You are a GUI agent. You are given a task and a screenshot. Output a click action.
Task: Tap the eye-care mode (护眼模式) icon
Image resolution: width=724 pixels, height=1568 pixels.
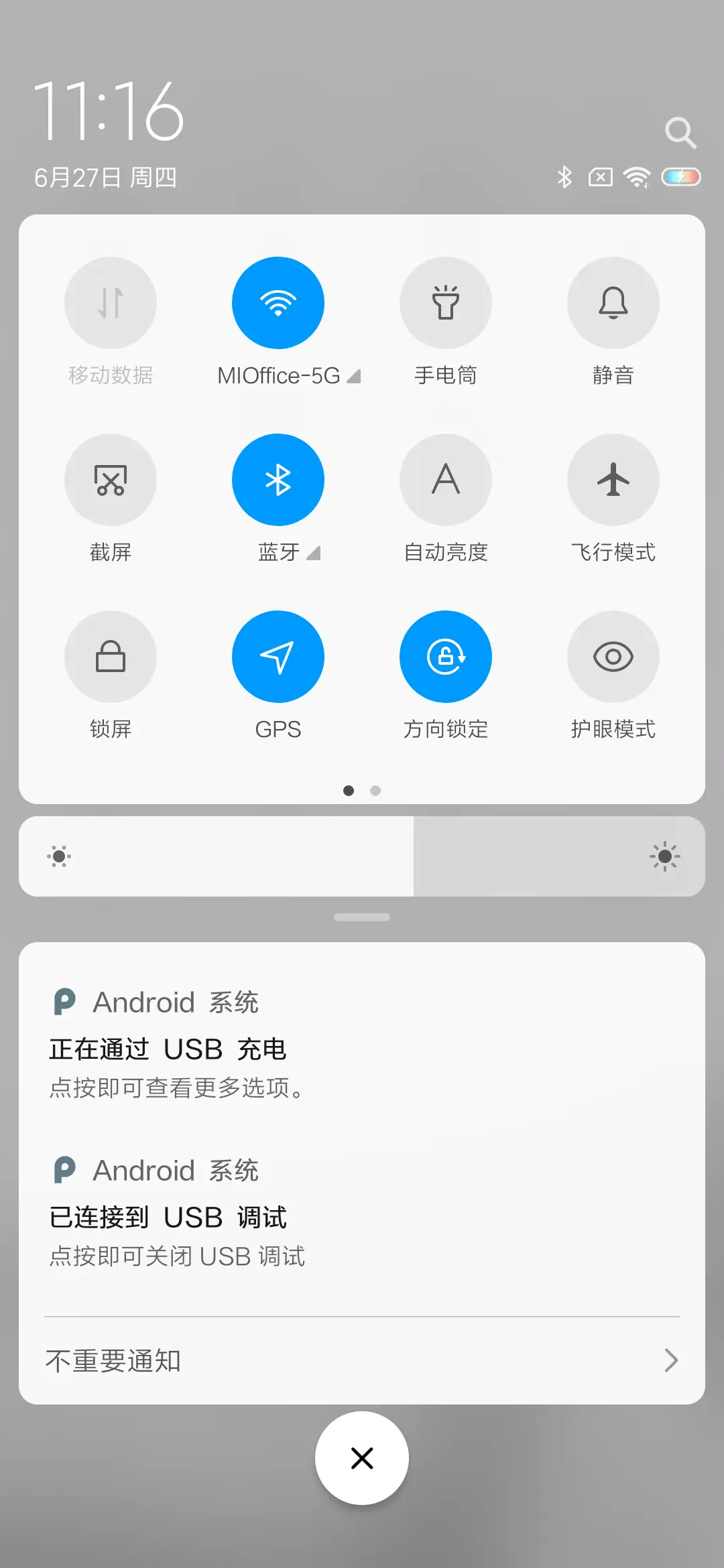click(613, 657)
